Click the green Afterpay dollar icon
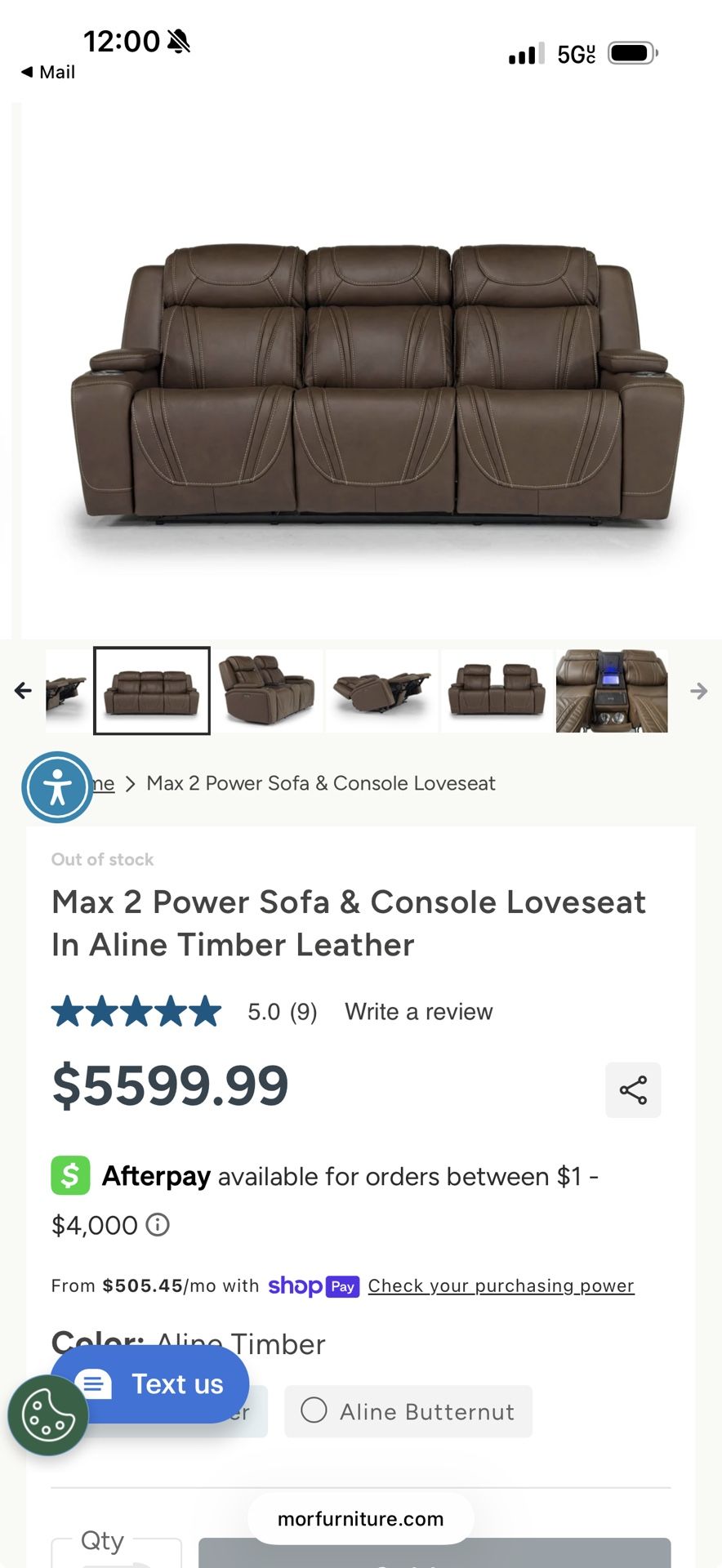The height and width of the screenshot is (1568, 722). (70, 1176)
